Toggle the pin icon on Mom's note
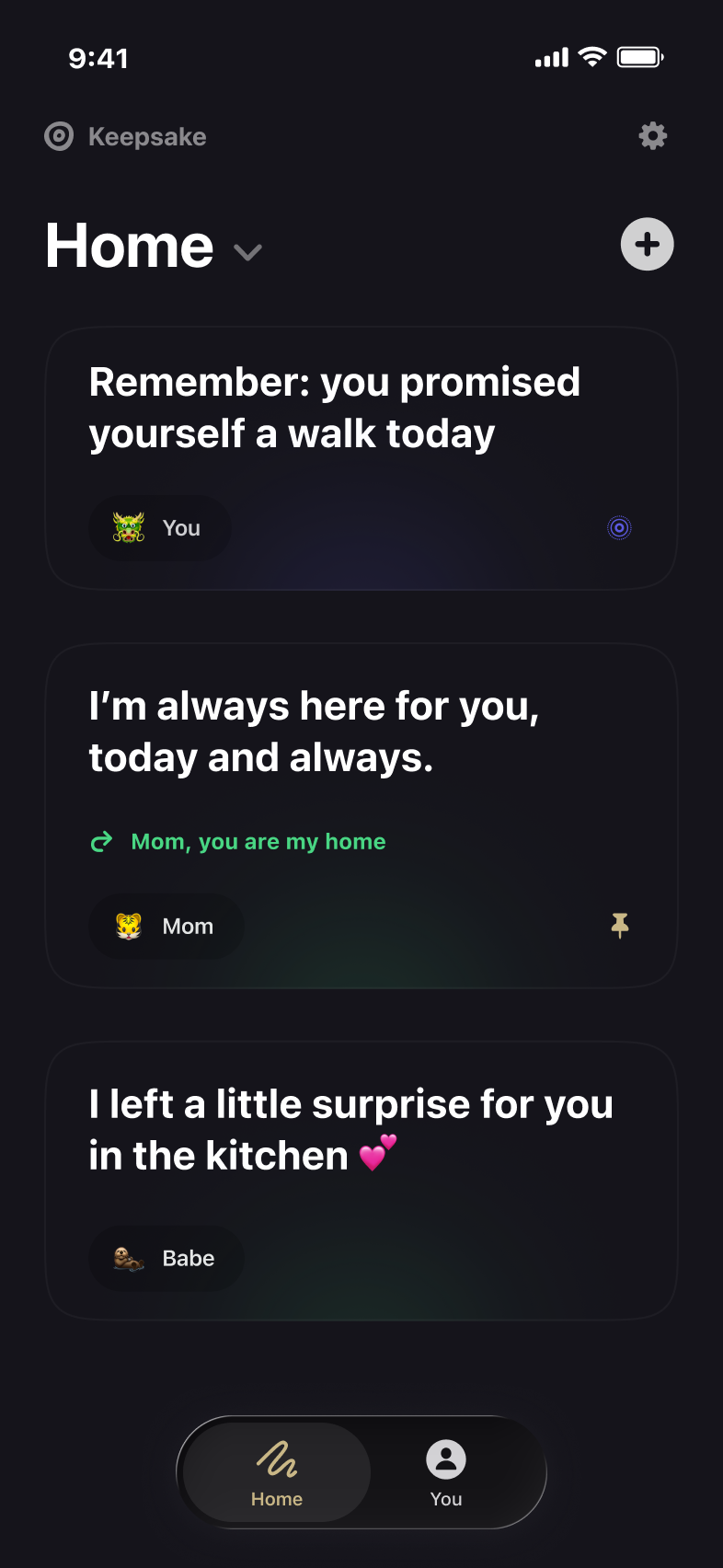The image size is (723, 1568). pyautogui.click(x=619, y=926)
